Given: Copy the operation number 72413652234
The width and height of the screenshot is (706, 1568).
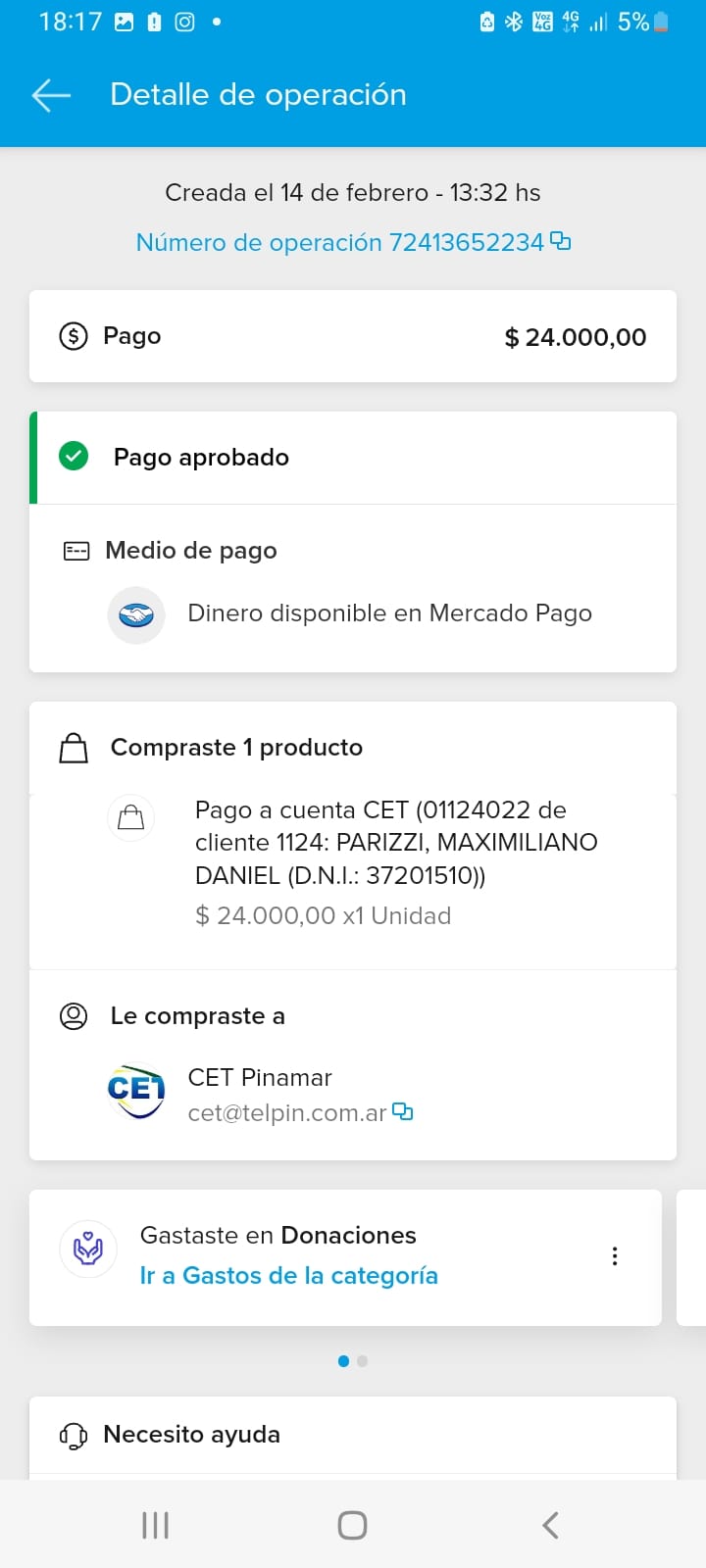Looking at the screenshot, I should (561, 241).
